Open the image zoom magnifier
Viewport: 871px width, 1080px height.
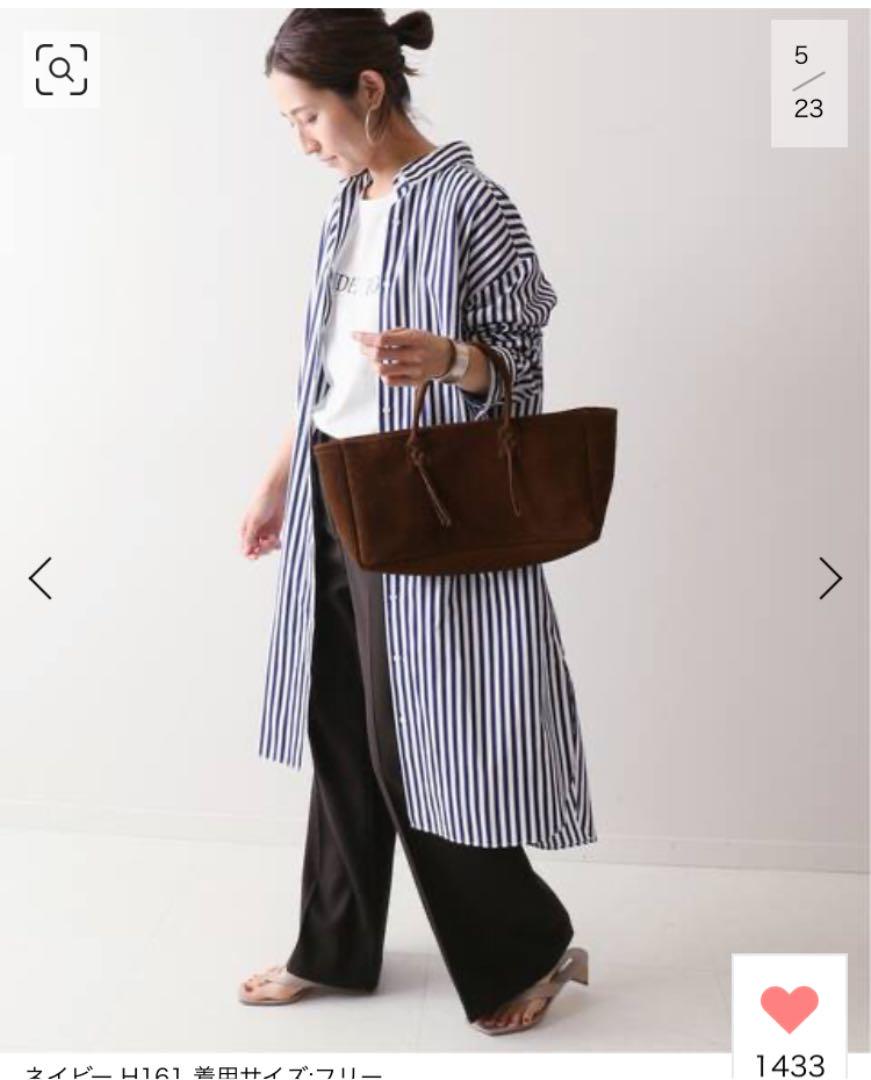[x=61, y=69]
